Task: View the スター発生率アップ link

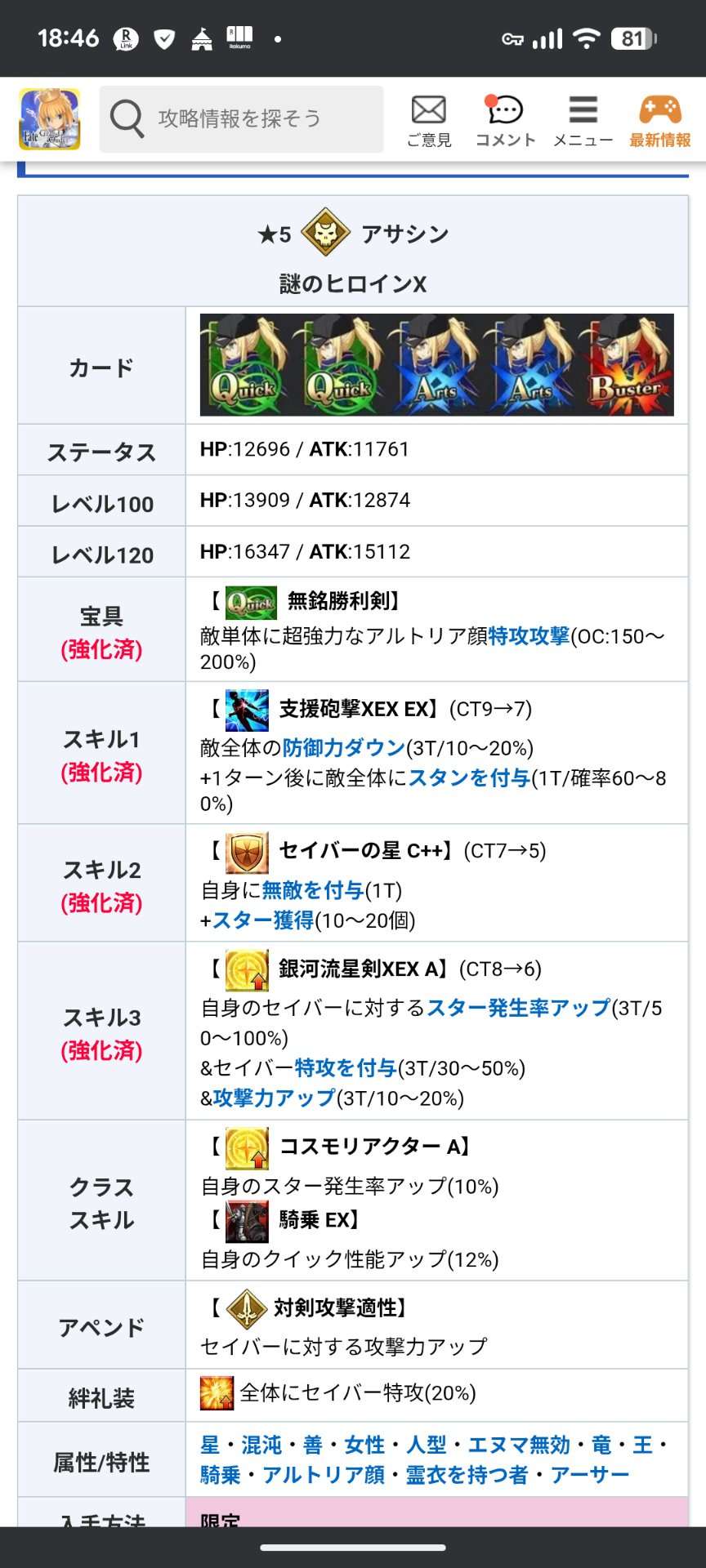Action: [x=519, y=1008]
